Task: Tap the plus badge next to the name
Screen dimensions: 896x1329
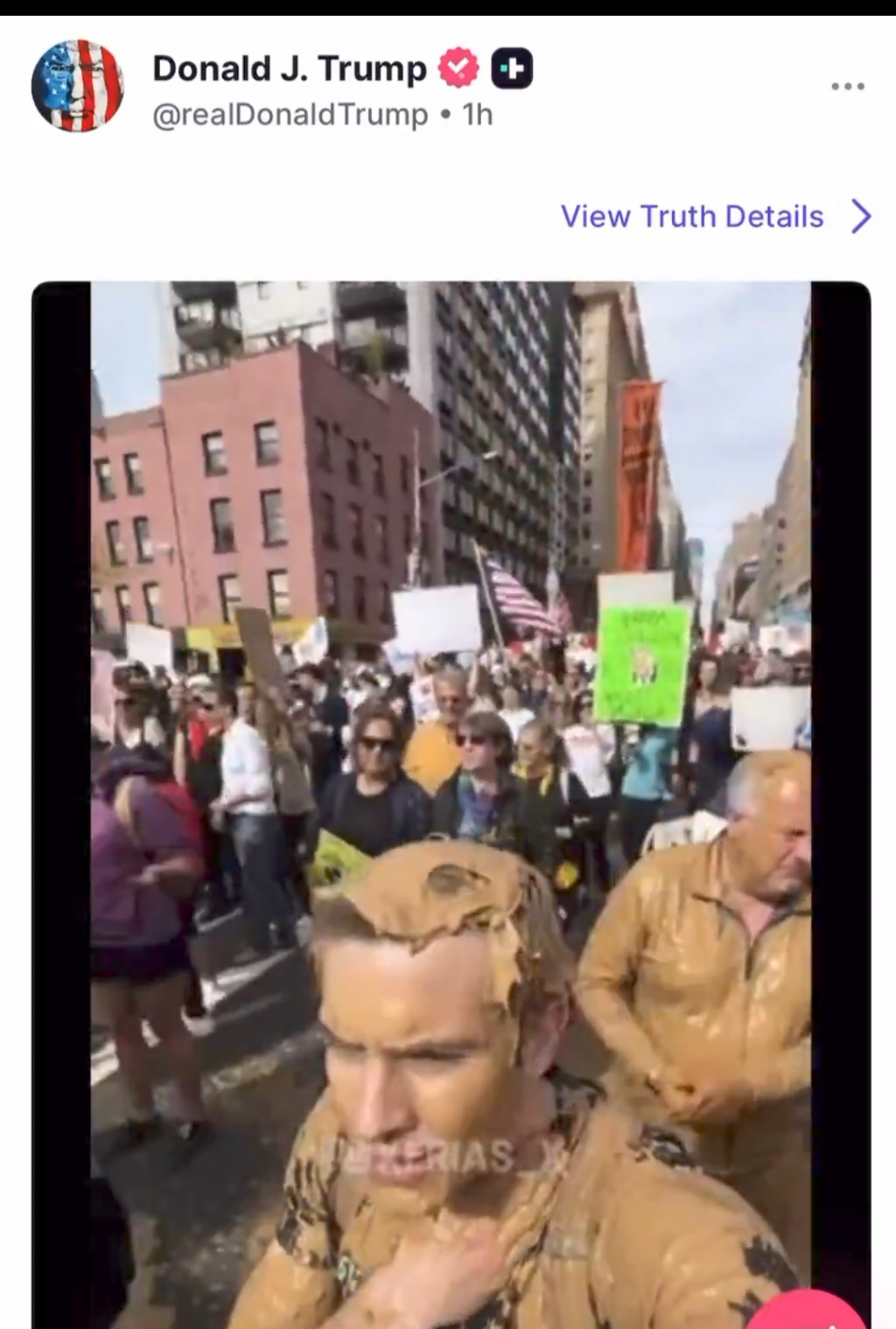Action: [512, 69]
